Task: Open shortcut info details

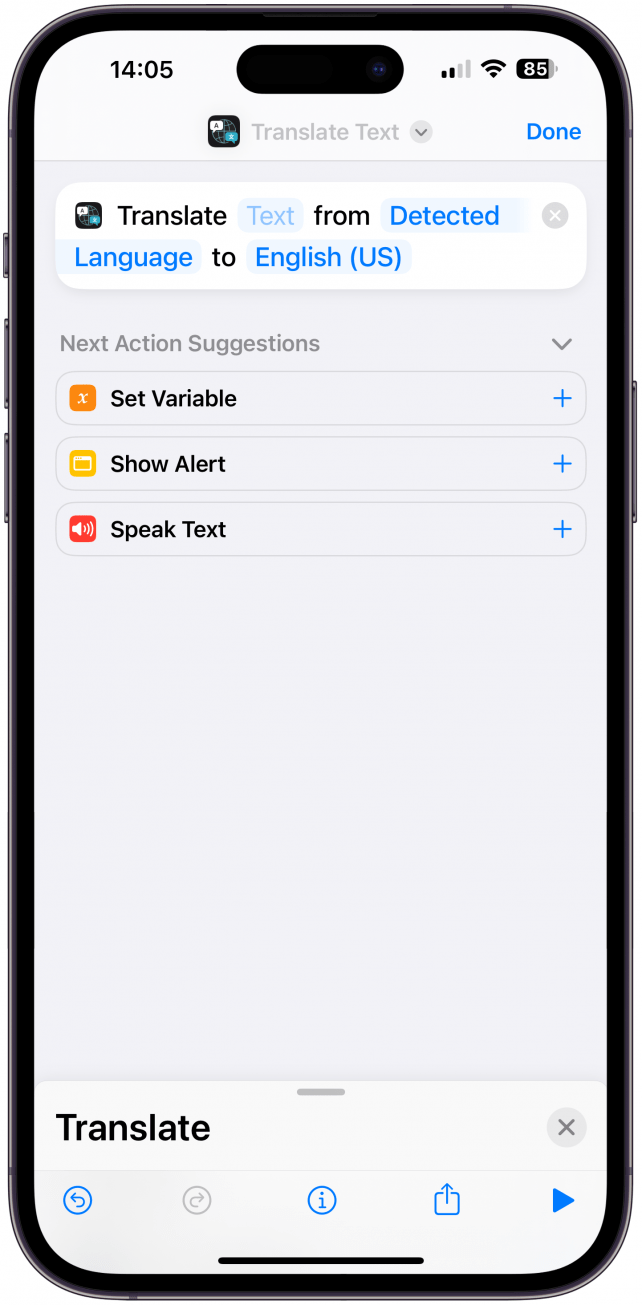Action: coord(321,1200)
